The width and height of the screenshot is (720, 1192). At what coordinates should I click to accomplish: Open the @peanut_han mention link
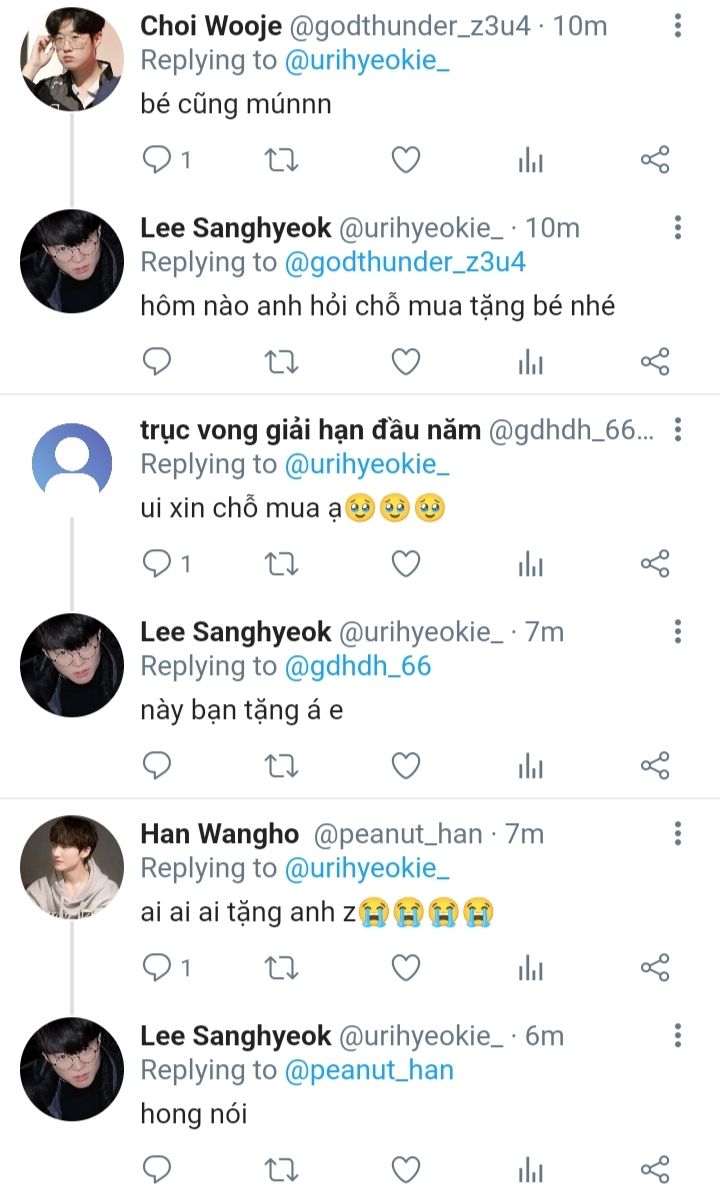[369, 1070]
